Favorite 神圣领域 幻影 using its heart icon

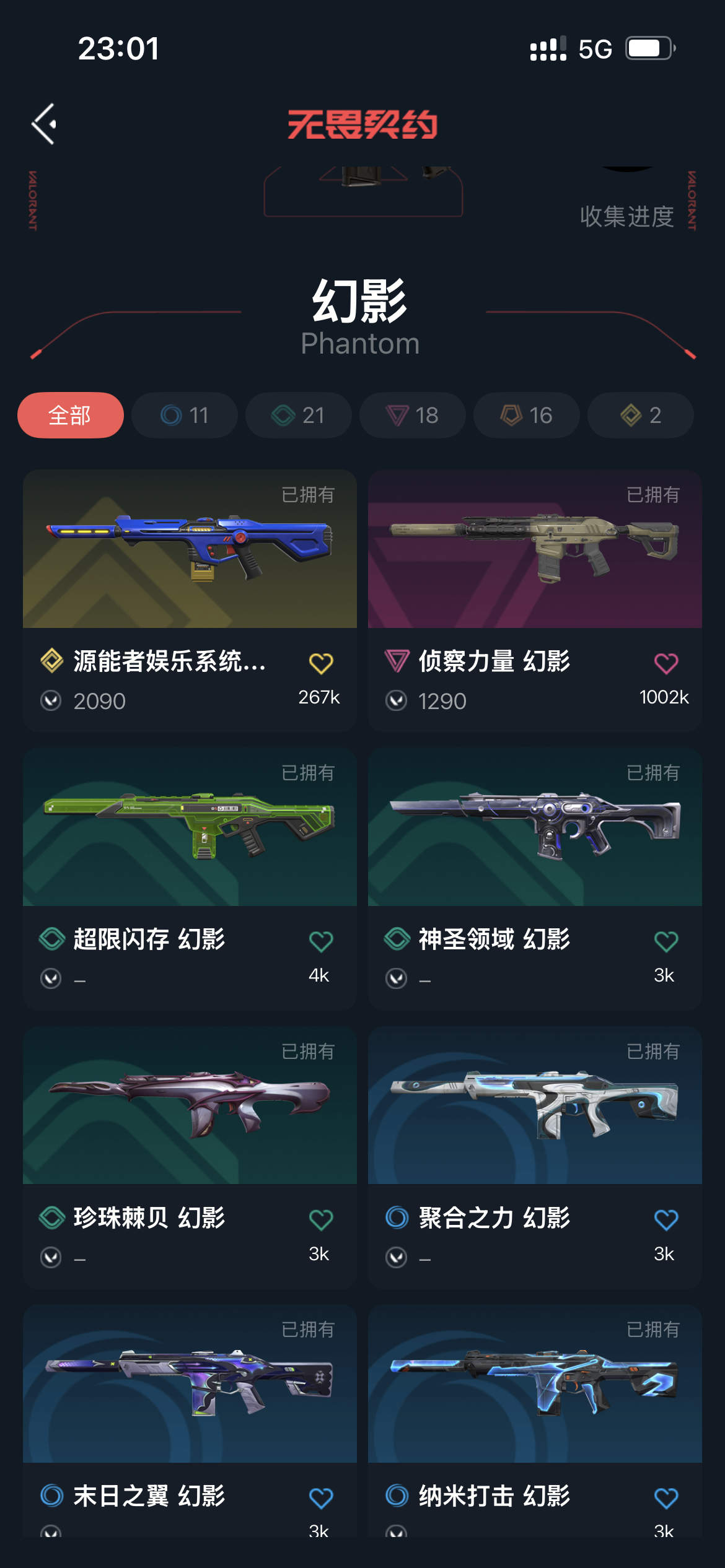(x=666, y=941)
